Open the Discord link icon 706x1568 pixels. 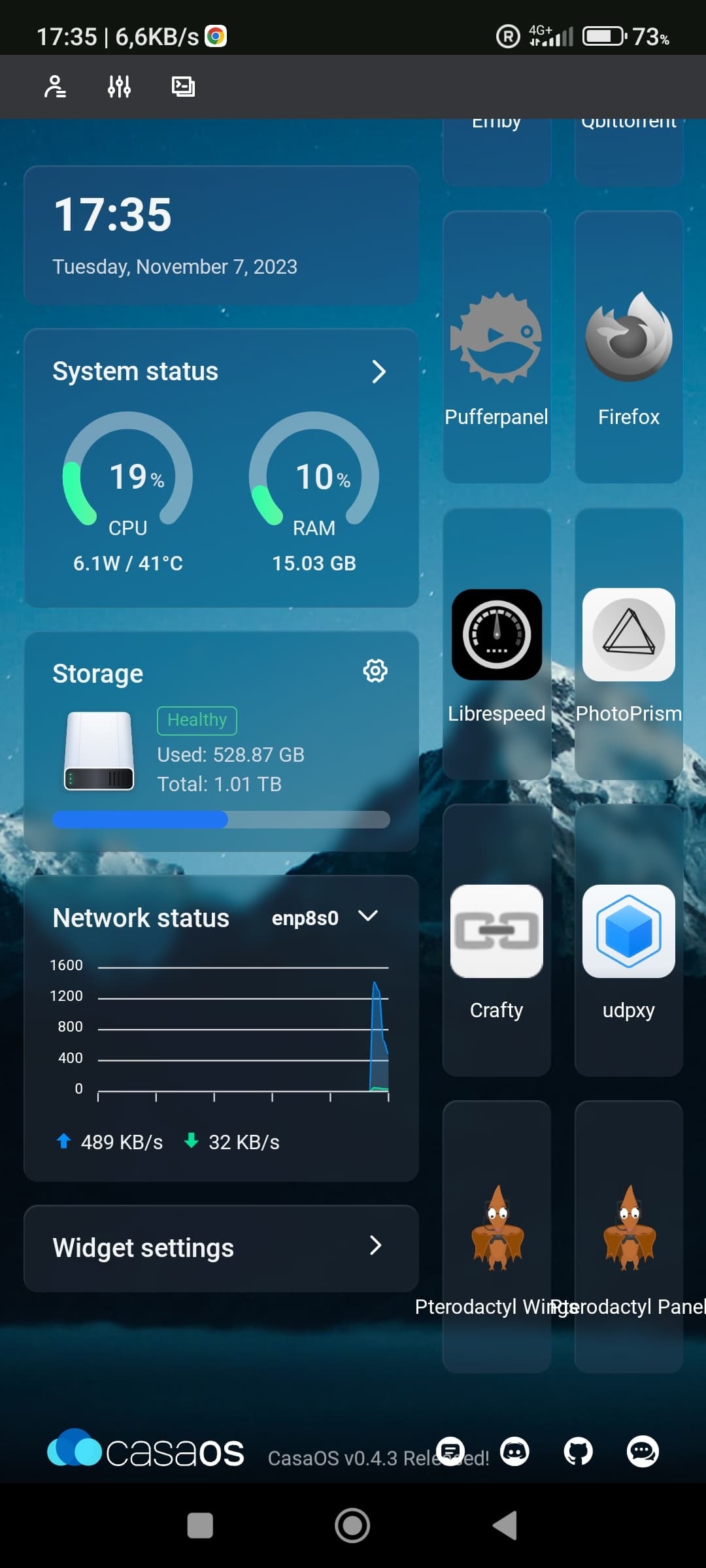point(514,1452)
